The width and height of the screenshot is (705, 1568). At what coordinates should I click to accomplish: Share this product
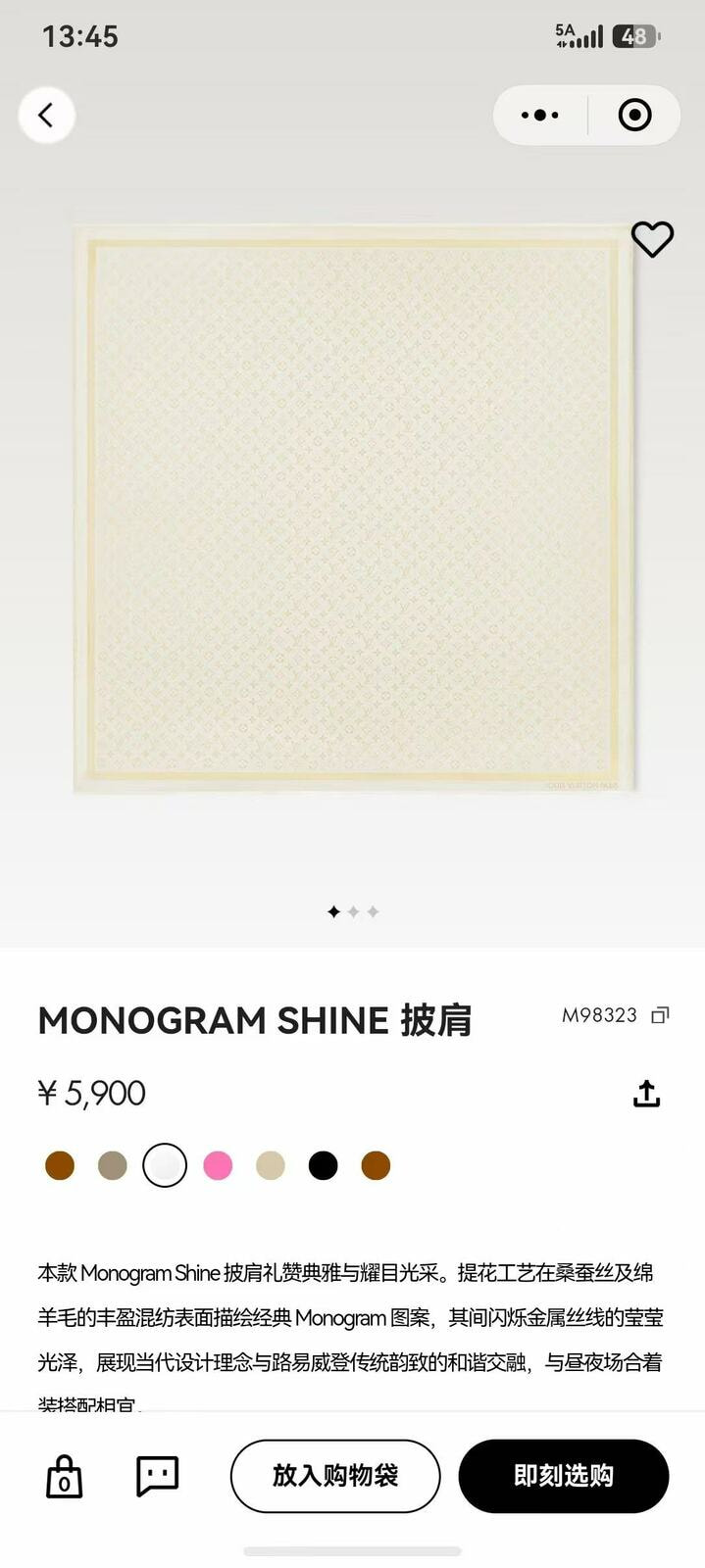click(x=647, y=1094)
